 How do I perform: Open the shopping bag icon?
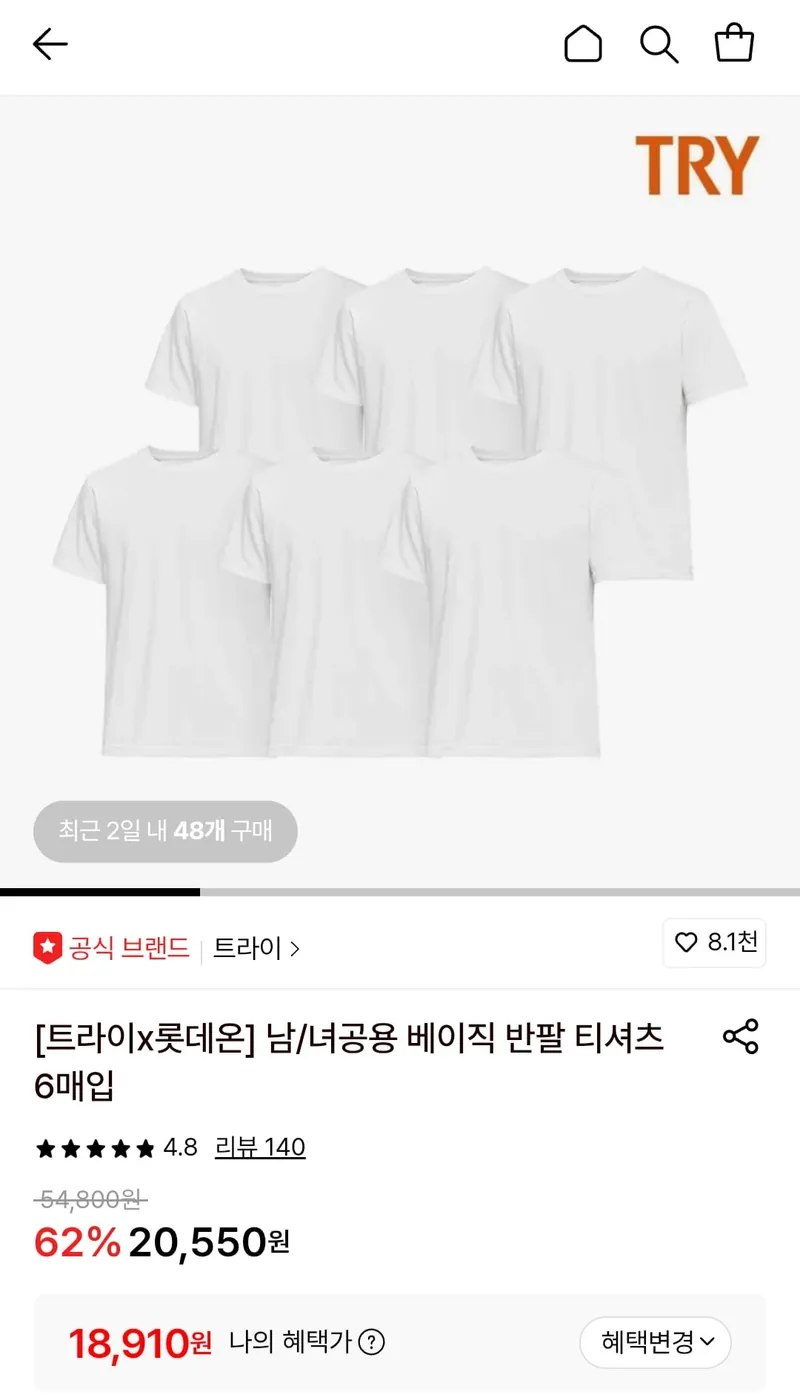tap(734, 44)
